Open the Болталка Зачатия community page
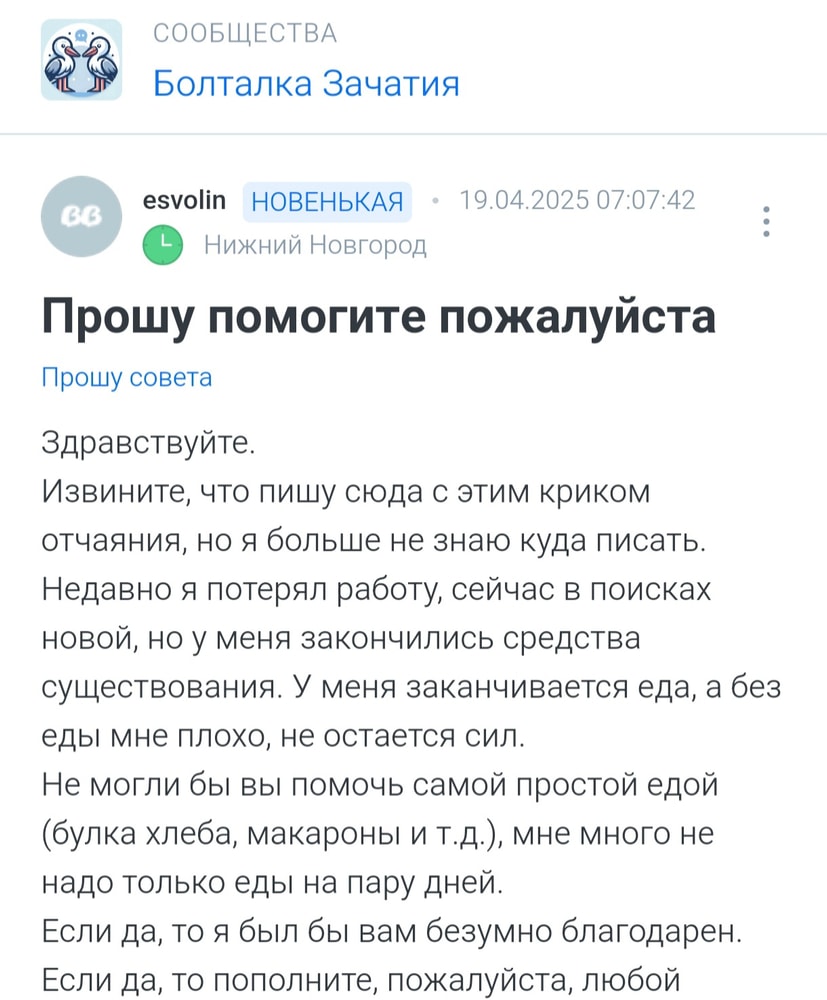The image size is (827, 1000). pyautogui.click(x=305, y=85)
